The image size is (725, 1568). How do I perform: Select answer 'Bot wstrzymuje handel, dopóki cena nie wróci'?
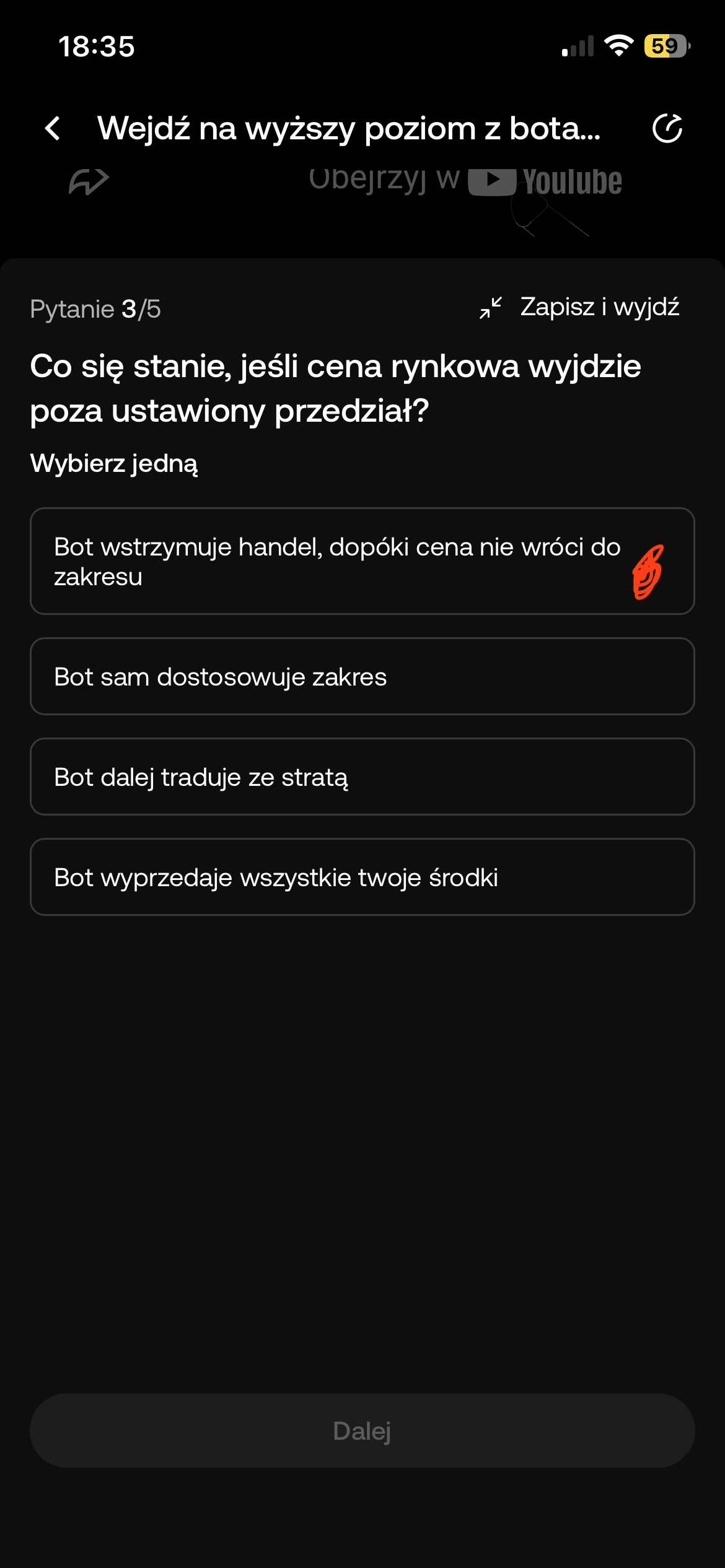338,561
